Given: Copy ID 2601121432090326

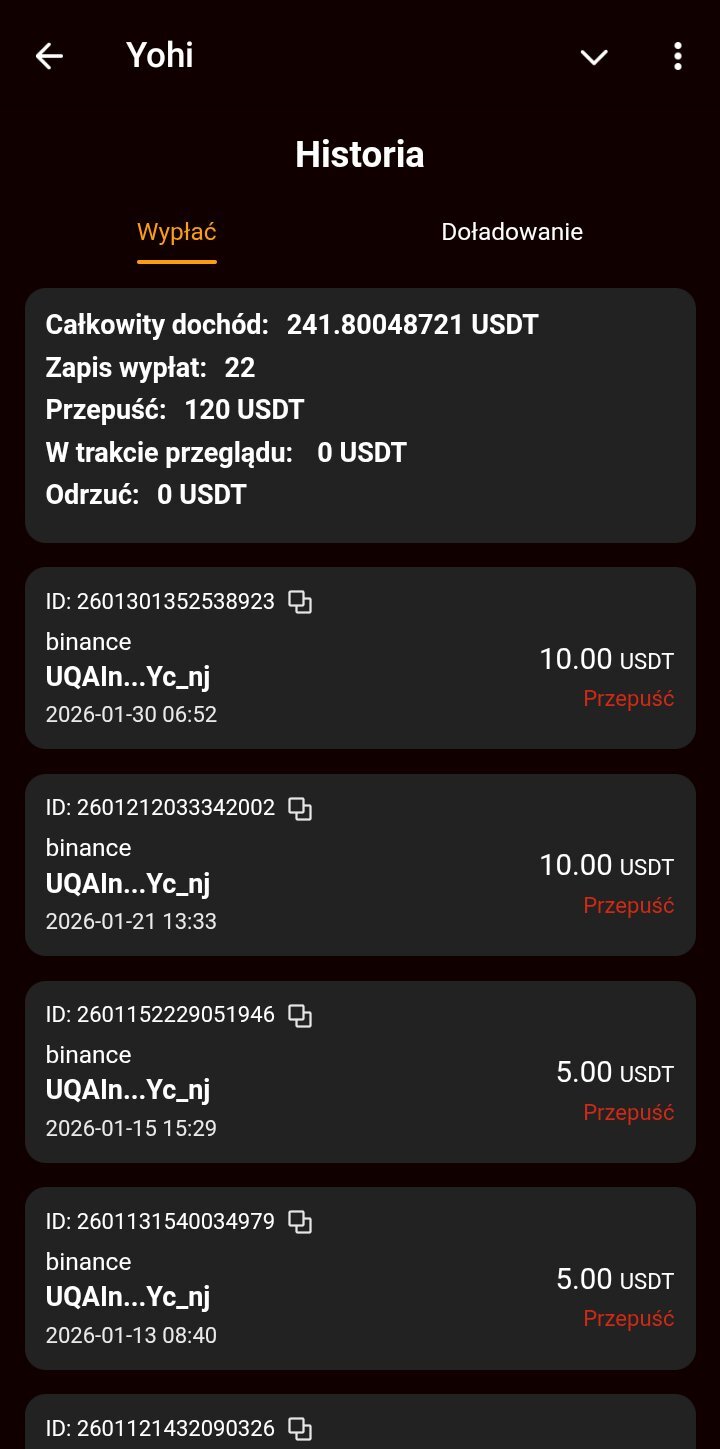Looking at the screenshot, I should click(x=300, y=1429).
